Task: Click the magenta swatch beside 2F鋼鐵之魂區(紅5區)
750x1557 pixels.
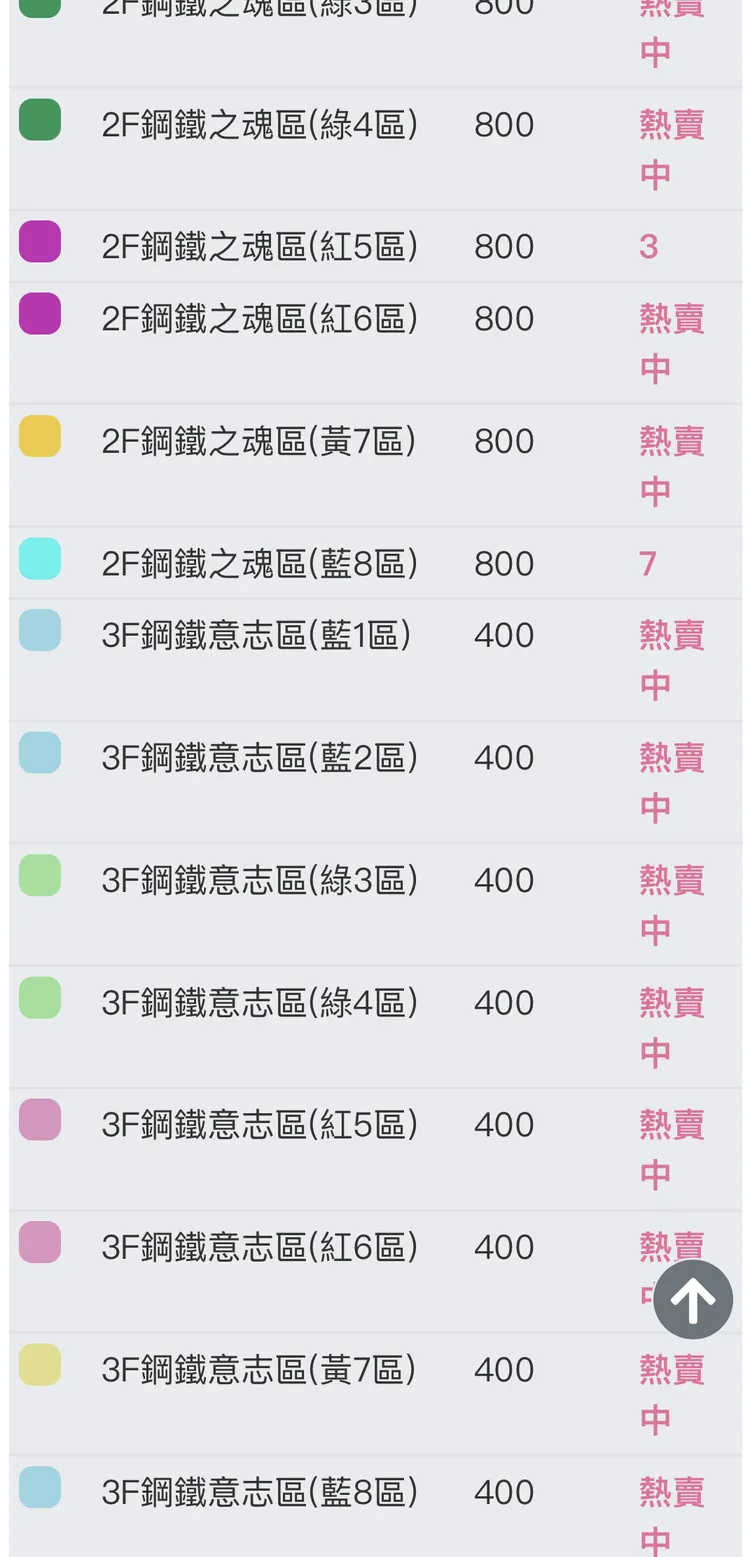Action: 39,241
